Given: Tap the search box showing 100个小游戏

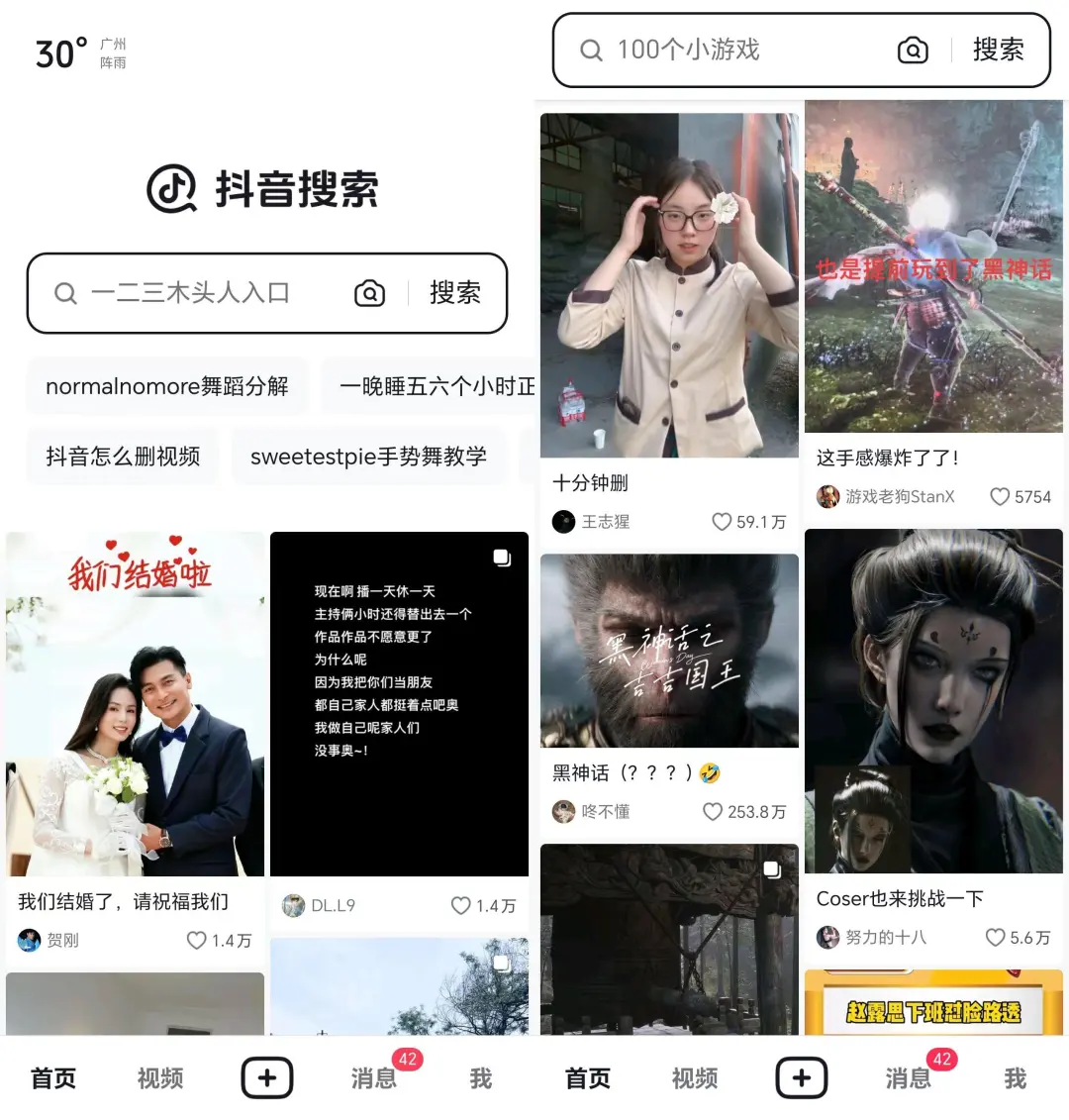Looking at the screenshot, I should (x=732, y=51).
